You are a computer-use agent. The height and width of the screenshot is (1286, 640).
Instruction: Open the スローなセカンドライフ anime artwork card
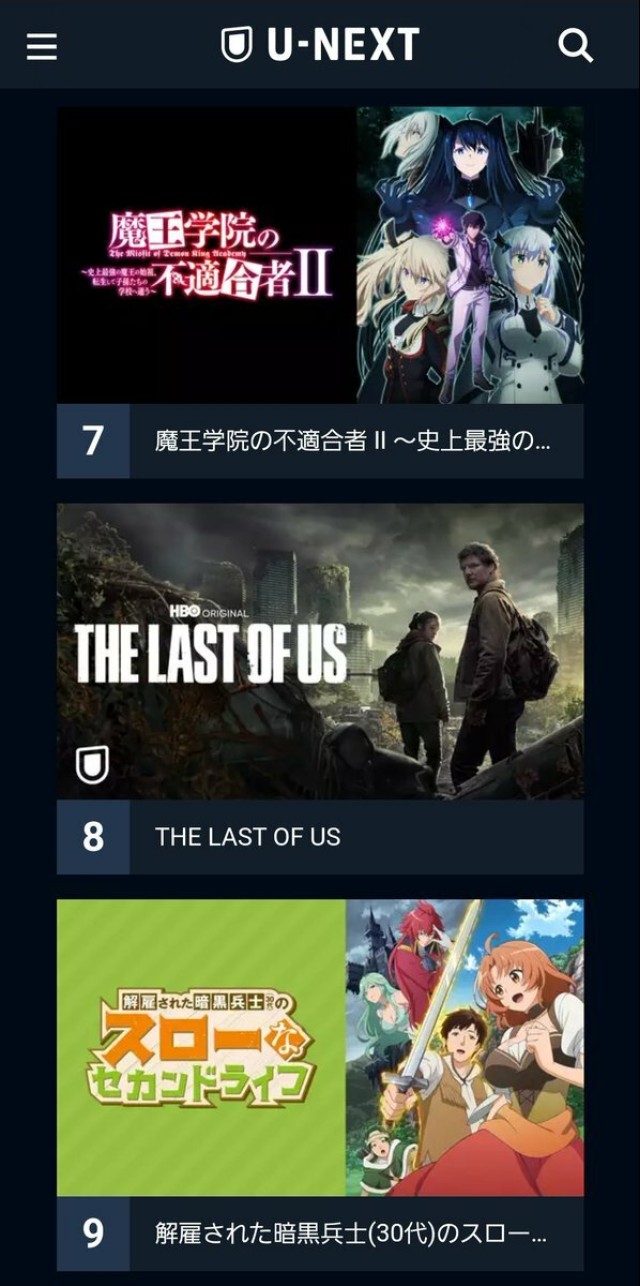point(320,1047)
